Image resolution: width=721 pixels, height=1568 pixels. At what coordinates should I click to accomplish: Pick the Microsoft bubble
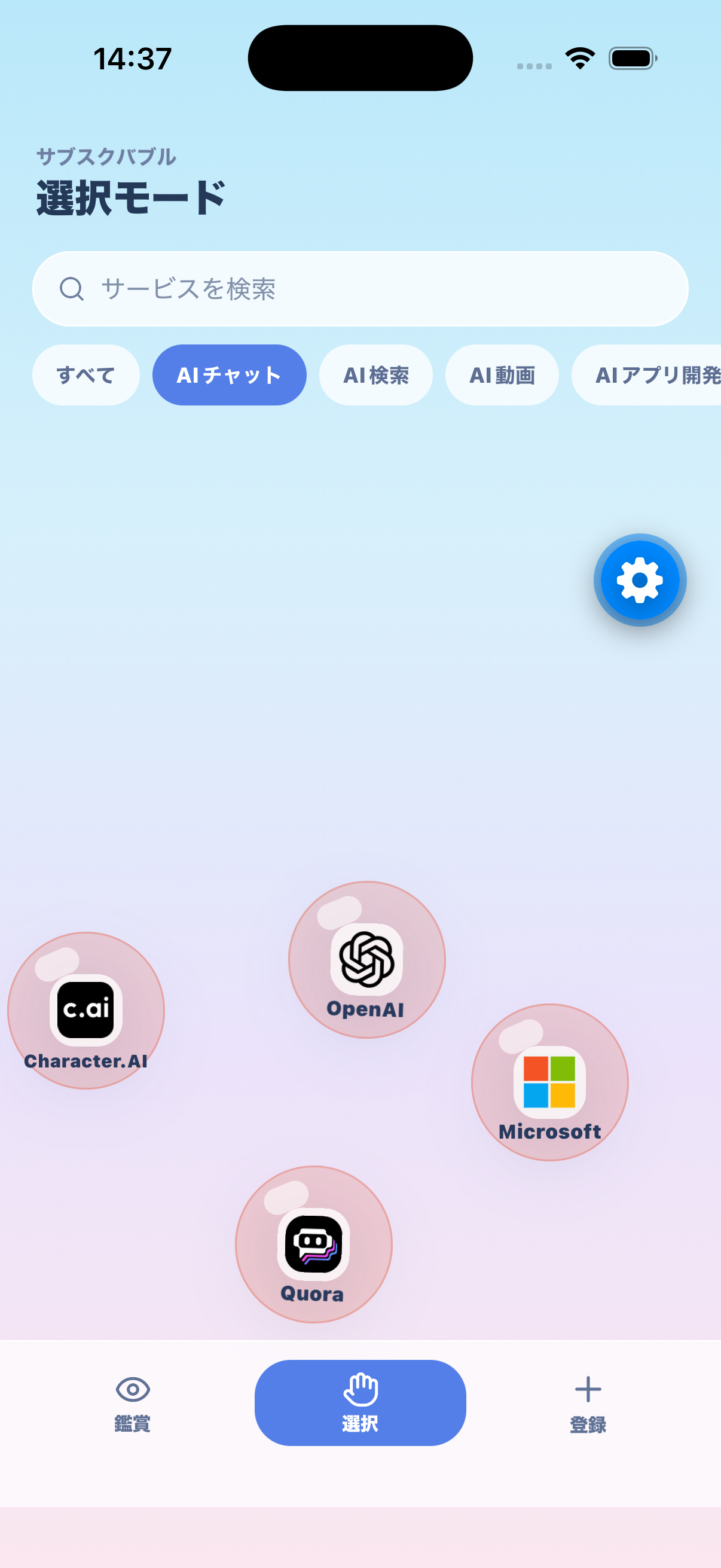click(x=550, y=1082)
